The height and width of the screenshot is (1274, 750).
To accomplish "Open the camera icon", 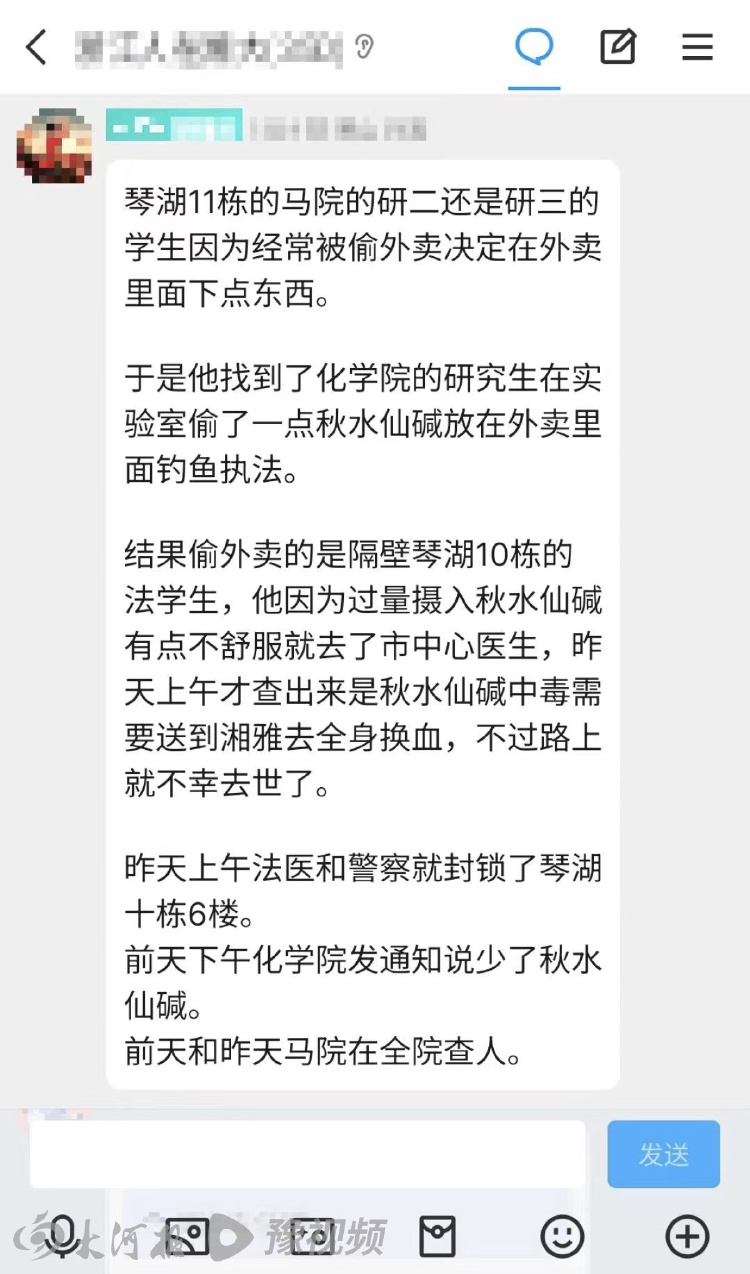I will click(313, 1236).
